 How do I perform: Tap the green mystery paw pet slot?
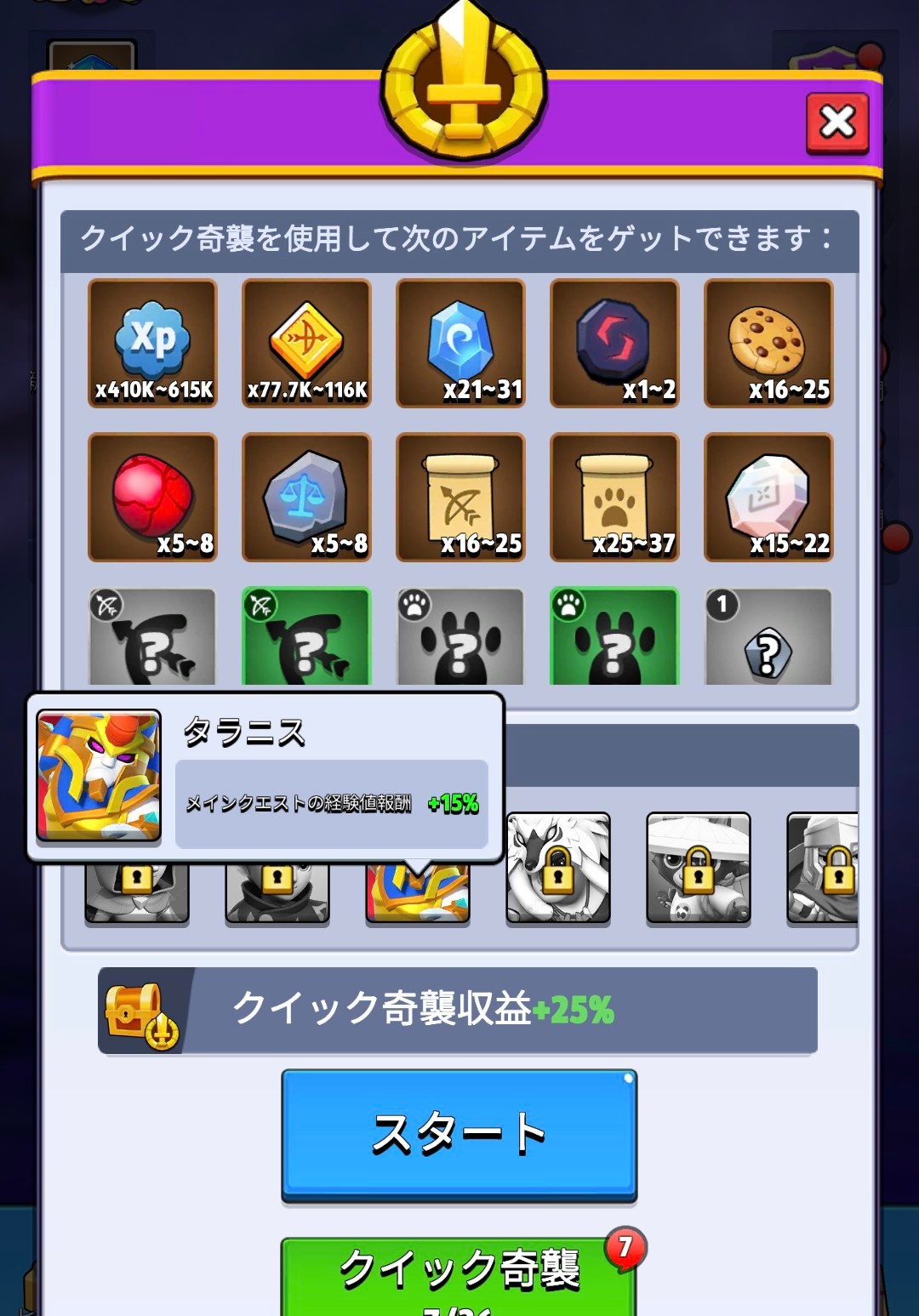click(x=614, y=638)
